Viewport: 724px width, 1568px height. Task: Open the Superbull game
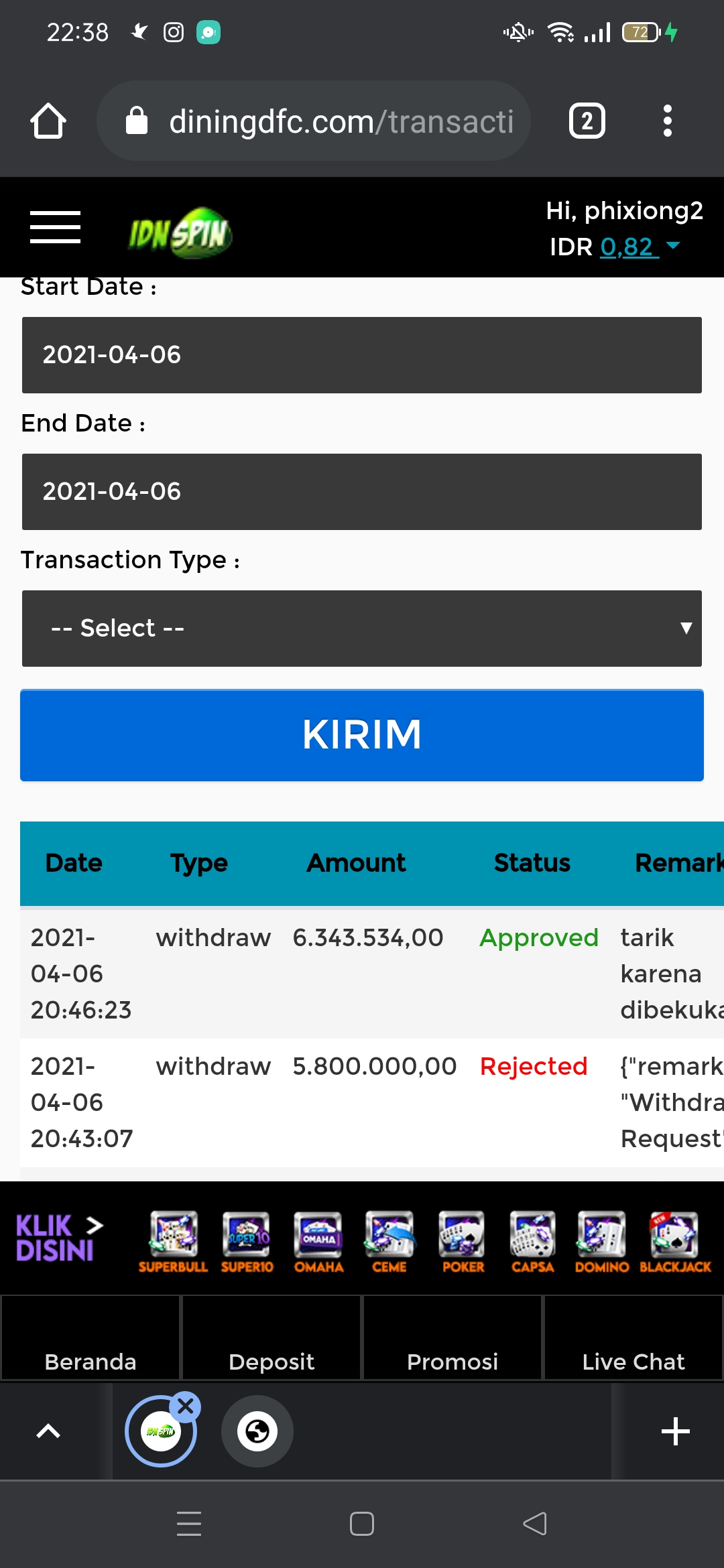(x=173, y=1242)
